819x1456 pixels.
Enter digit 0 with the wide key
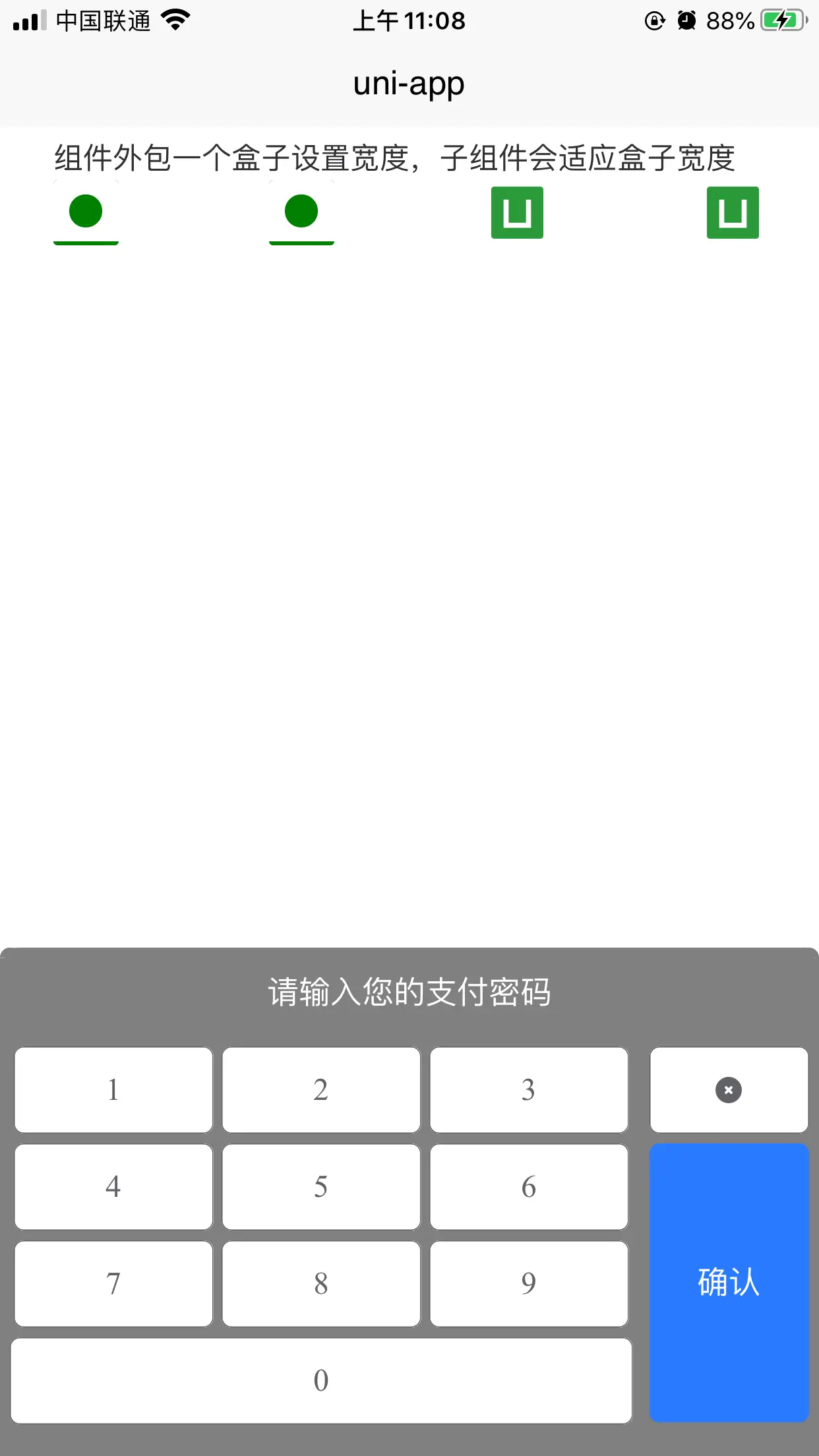[x=321, y=1381]
